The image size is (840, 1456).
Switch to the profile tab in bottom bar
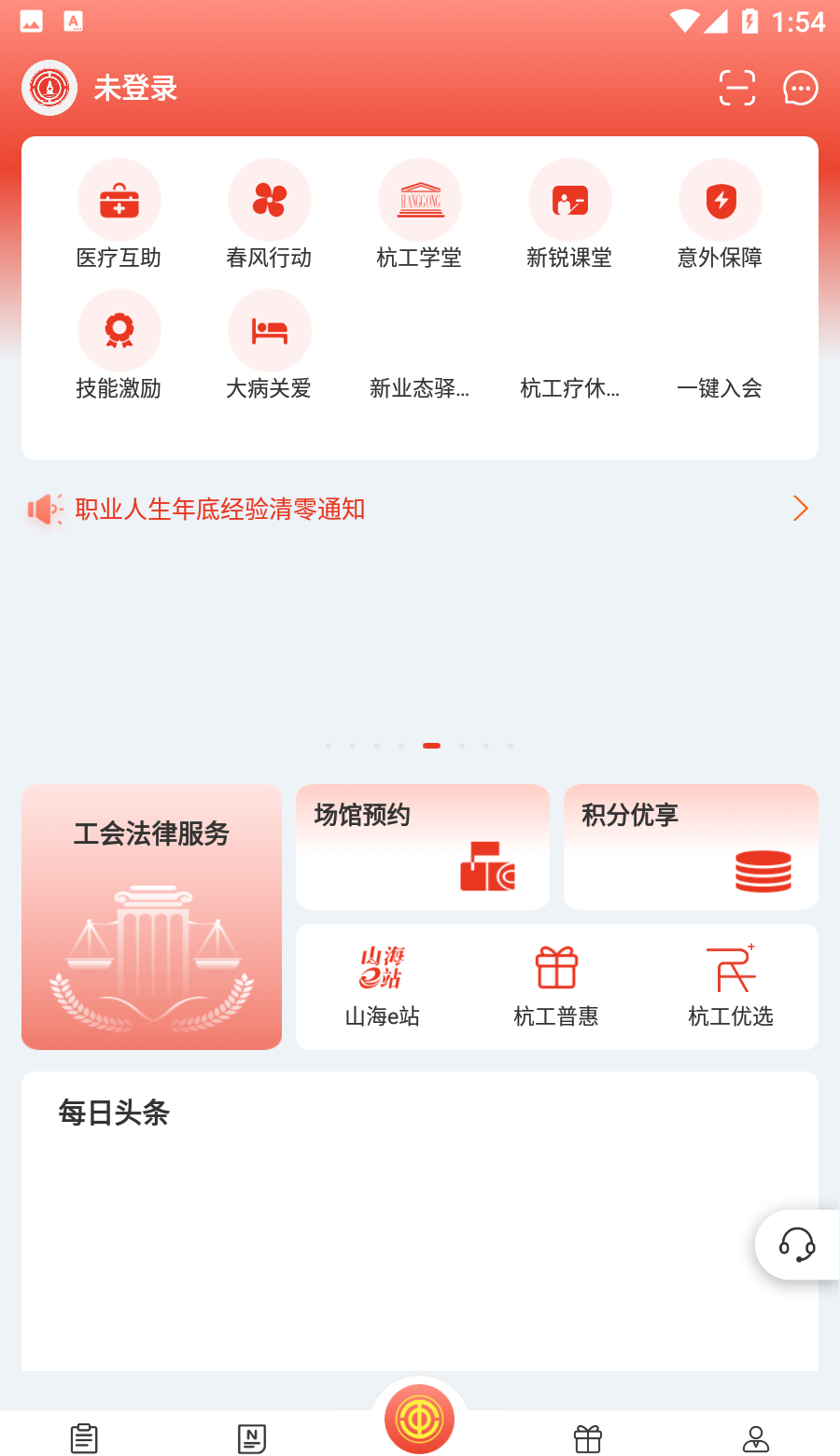[756, 1438]
